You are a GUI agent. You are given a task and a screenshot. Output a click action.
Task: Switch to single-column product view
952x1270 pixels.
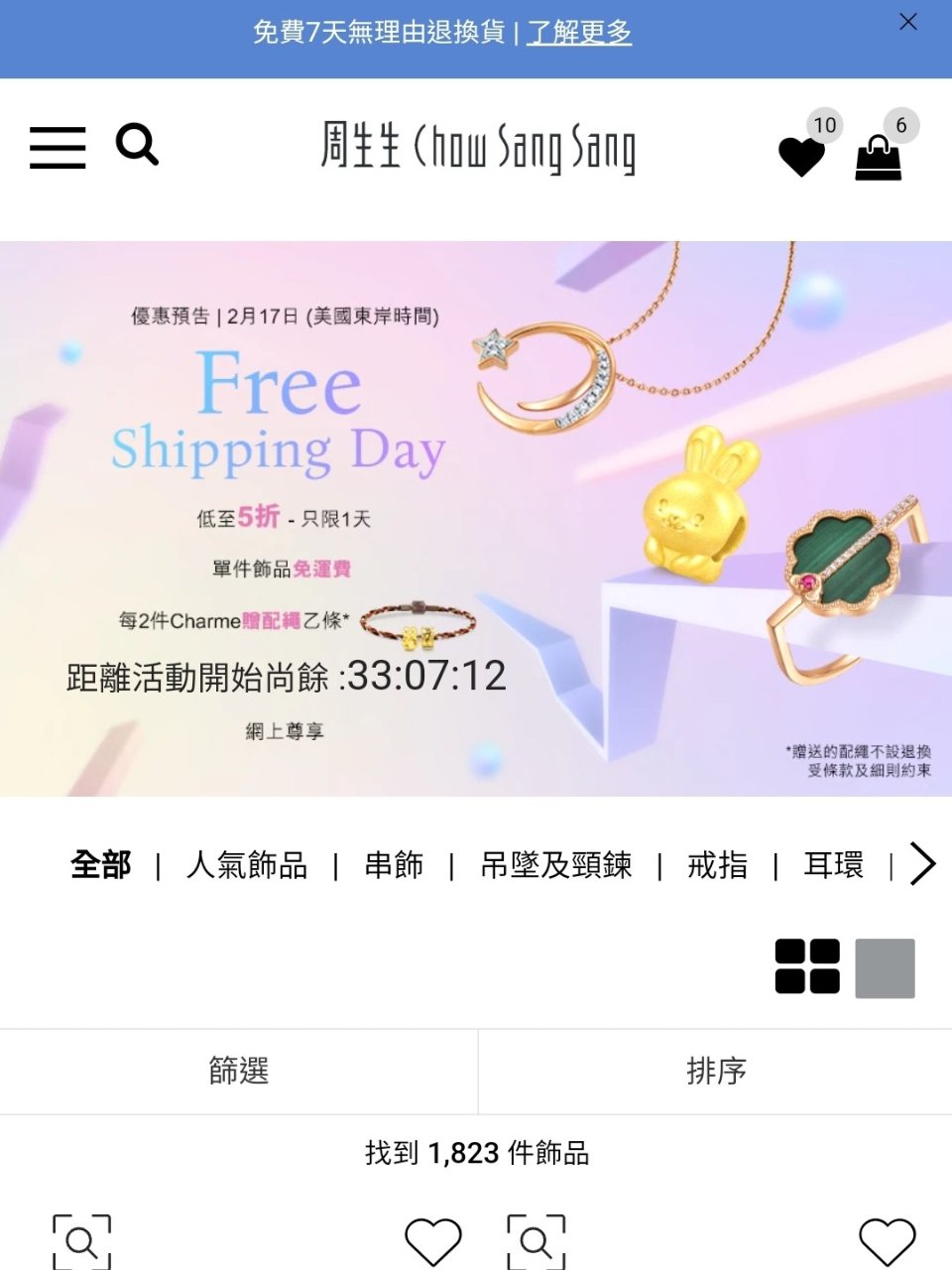pyautogui.click(x=883, y=967)
